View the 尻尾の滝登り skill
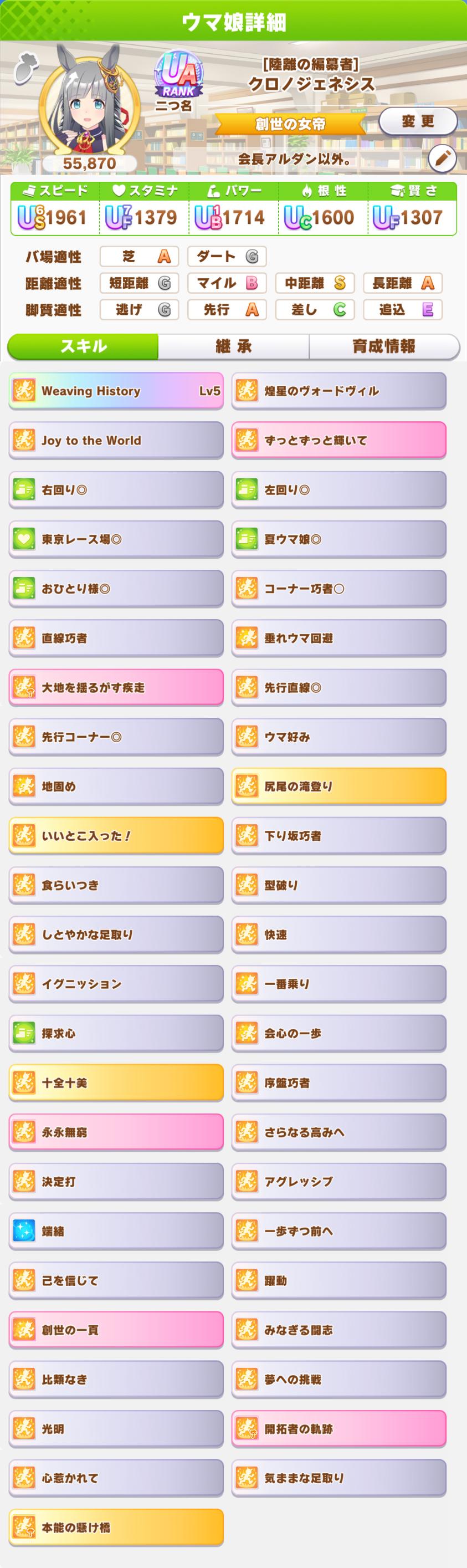This screenshot has width=467, height=1568. [x=338, y=786]
